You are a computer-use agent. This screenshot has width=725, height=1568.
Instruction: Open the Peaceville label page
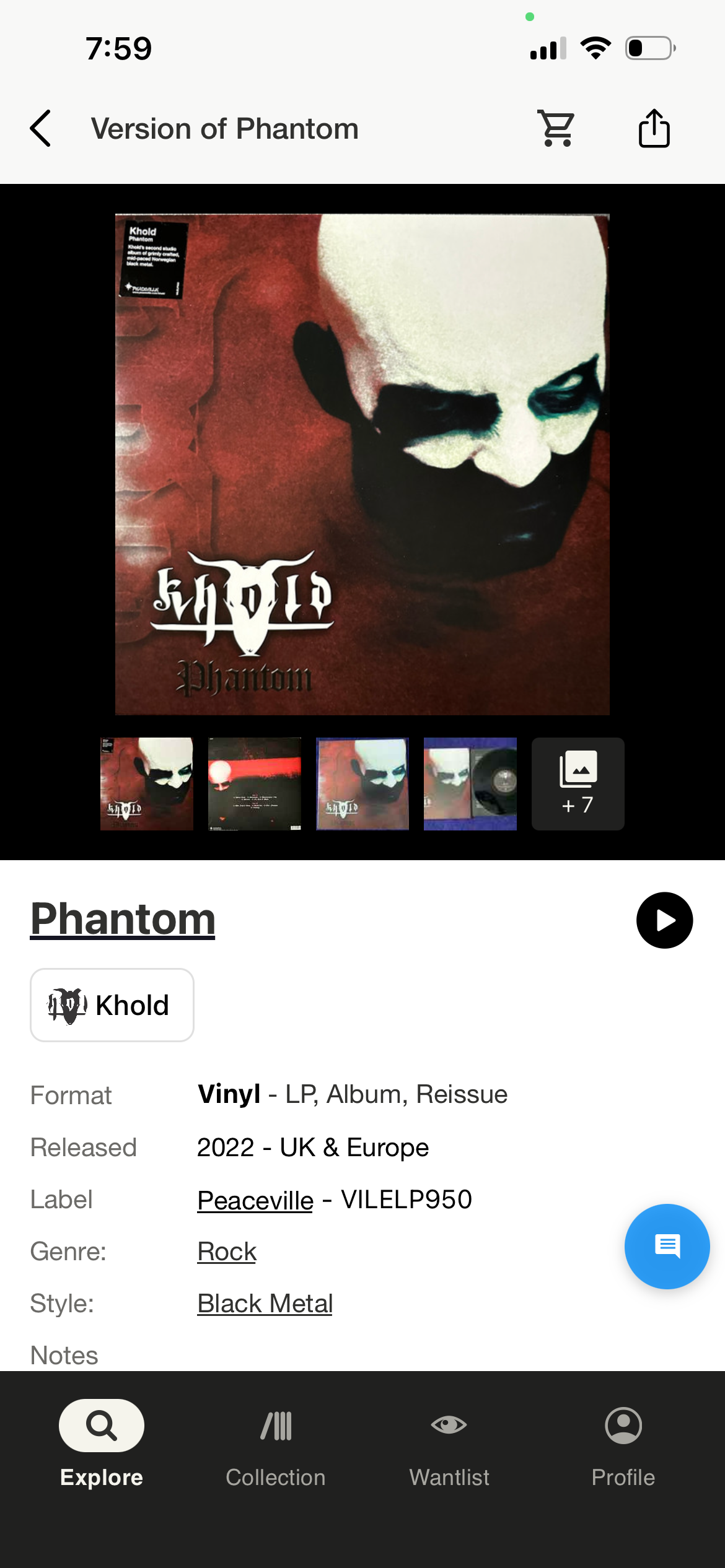tap(254, 1200)
